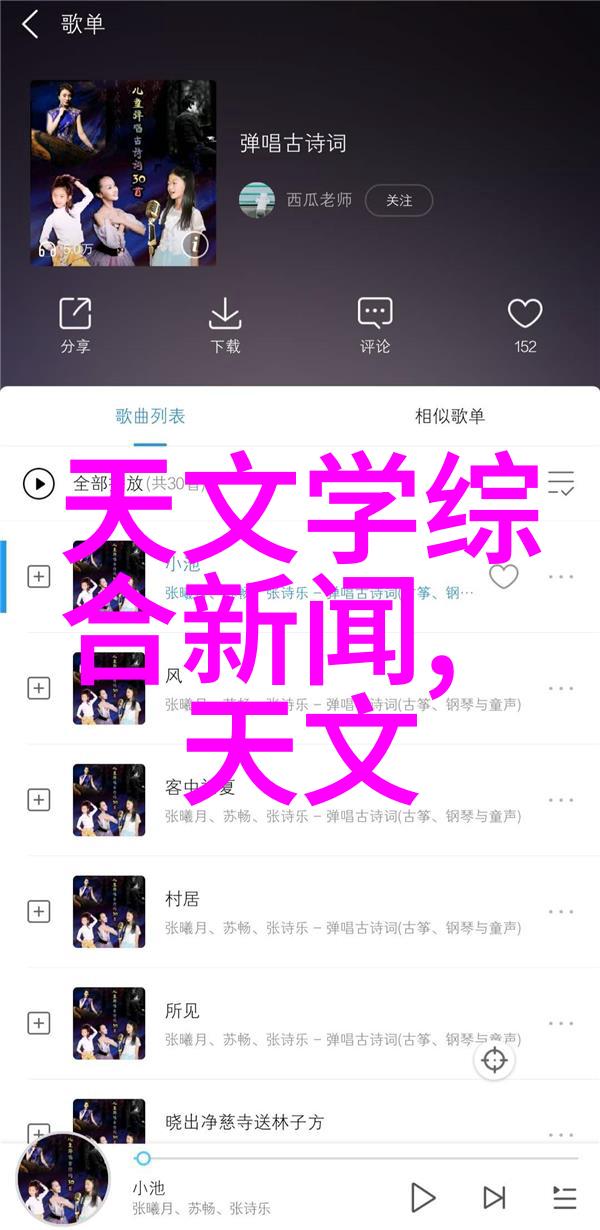
Task: Play 小池 in the bottom player
Action: [x=423, y=1196]
